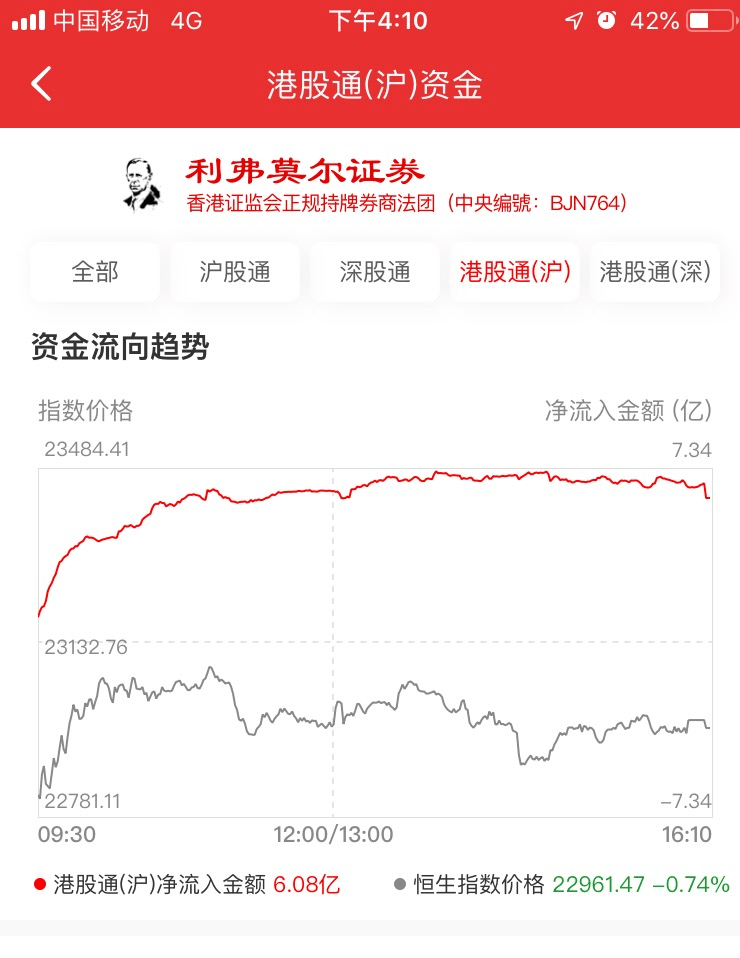This screenshot has width=740, height=958.
Task: Open the 利弗莫尔证券 banner ad
Action: 375,184
